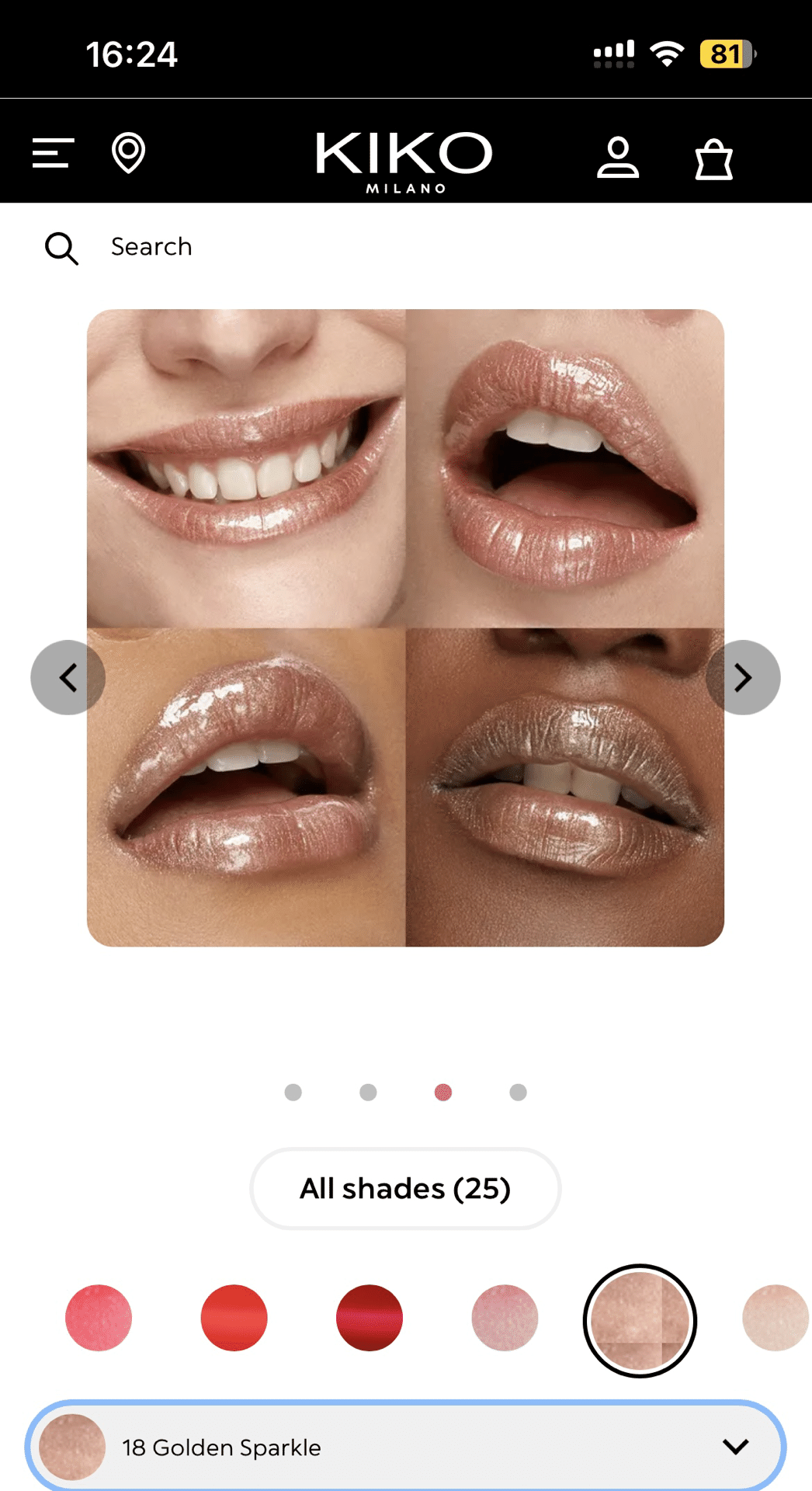The image size is (812, 1491).
Task: Open the shopping bag
Action: coord(713,159)
